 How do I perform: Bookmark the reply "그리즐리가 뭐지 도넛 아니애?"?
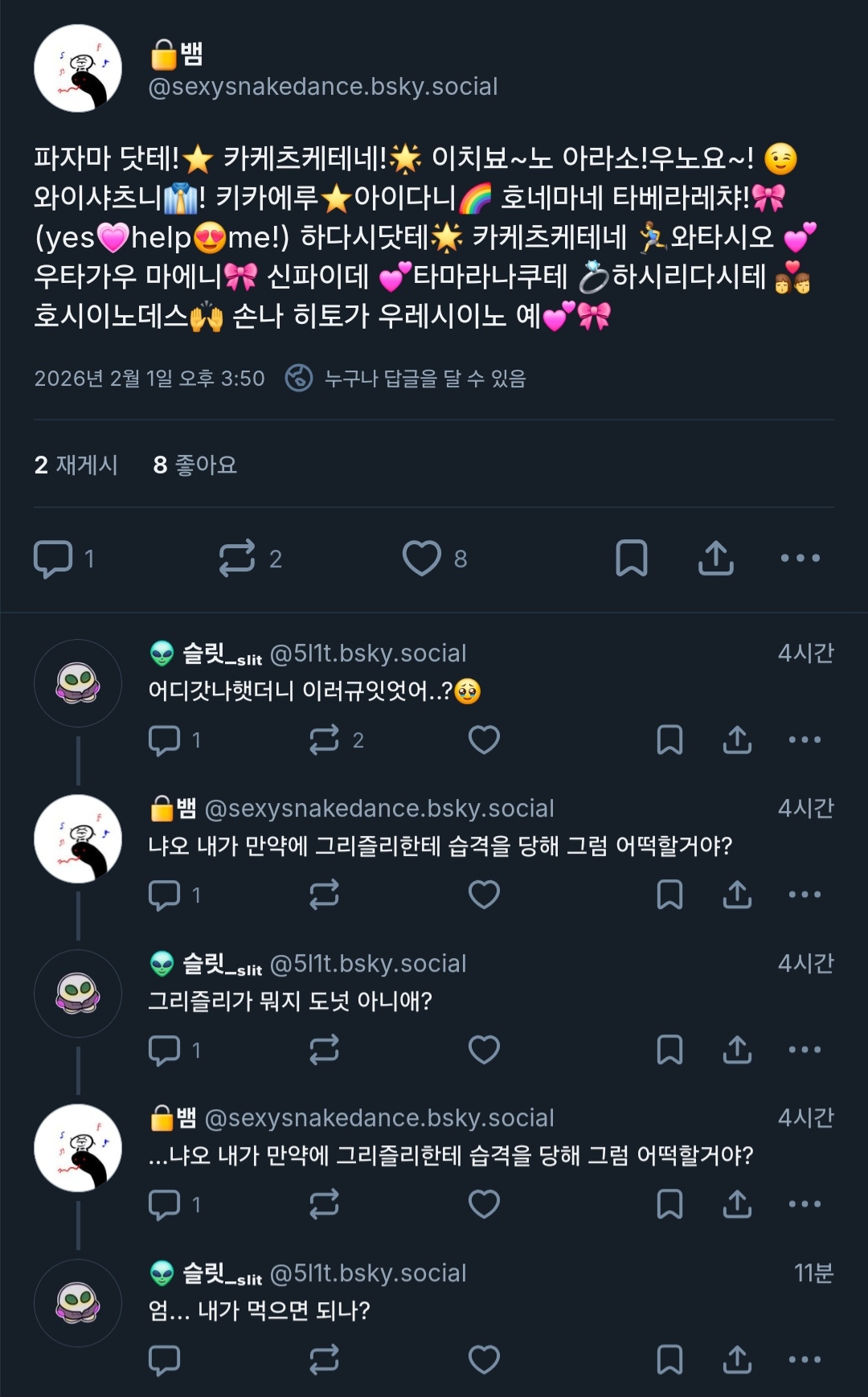click(x=669, y=1049)
